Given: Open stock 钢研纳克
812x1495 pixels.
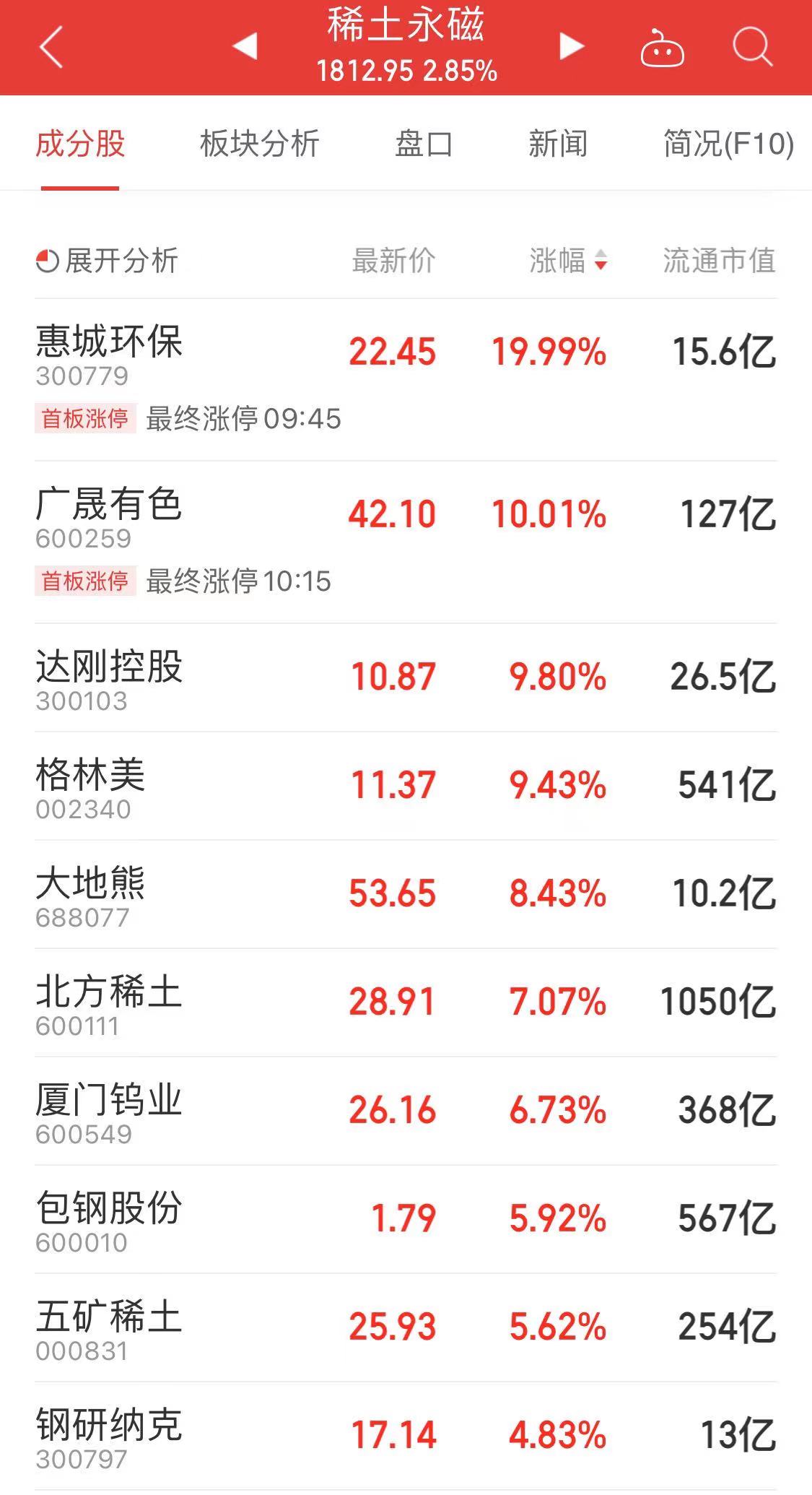Looking at the screenshot, I should [x=406, y=1436].
